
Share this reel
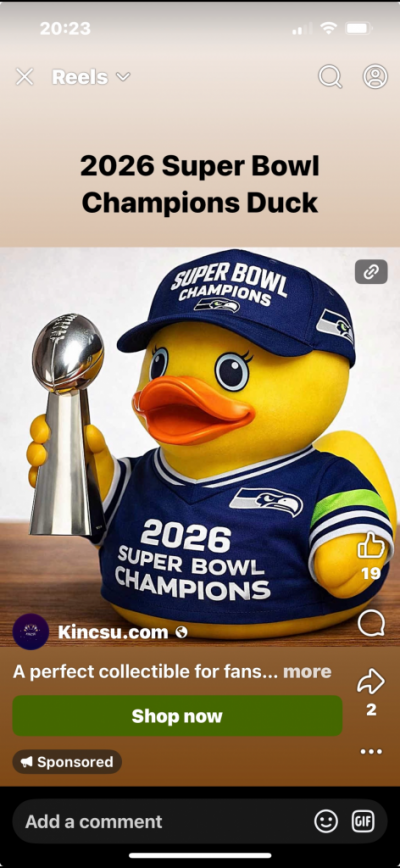click(371, 681)
